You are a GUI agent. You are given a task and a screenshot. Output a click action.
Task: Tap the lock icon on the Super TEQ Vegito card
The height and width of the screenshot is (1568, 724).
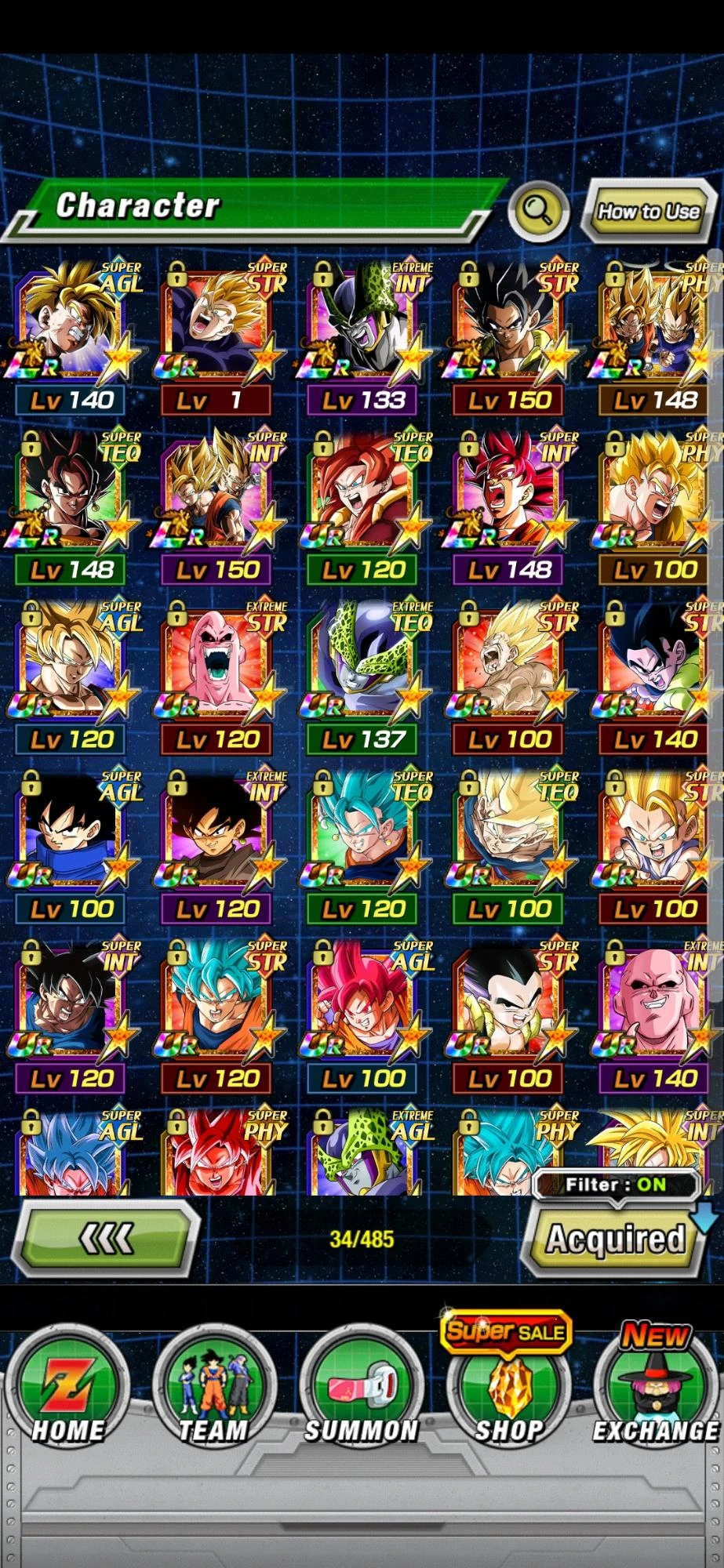coord(321,788)
